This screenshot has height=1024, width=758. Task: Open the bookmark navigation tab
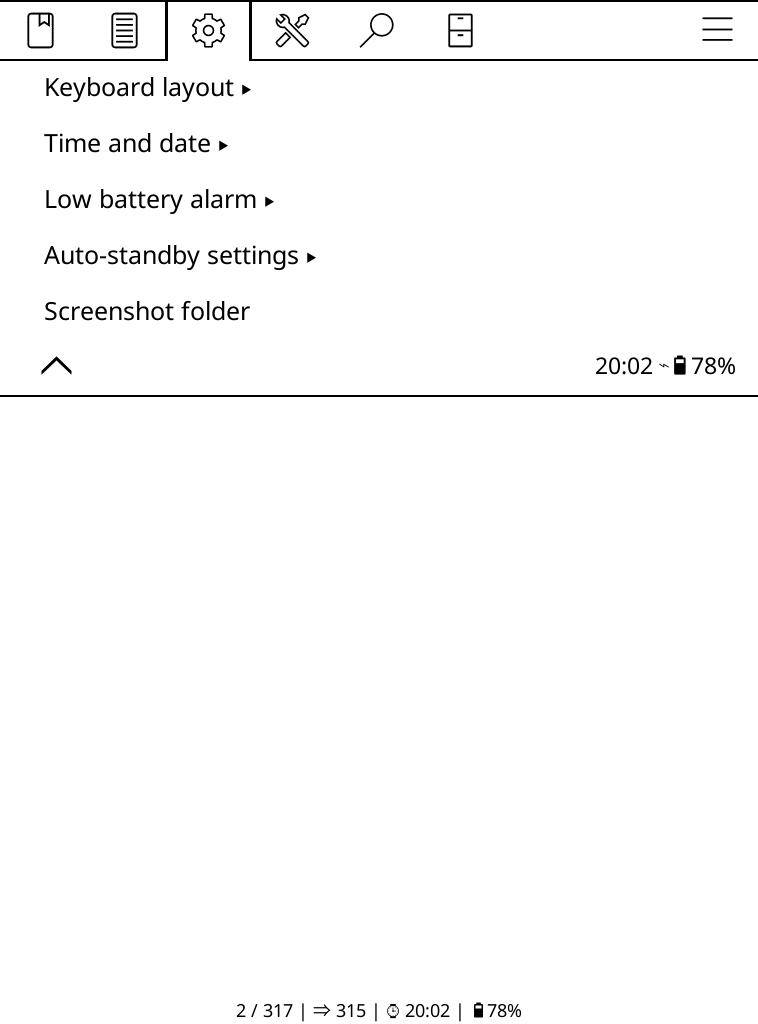40,30
